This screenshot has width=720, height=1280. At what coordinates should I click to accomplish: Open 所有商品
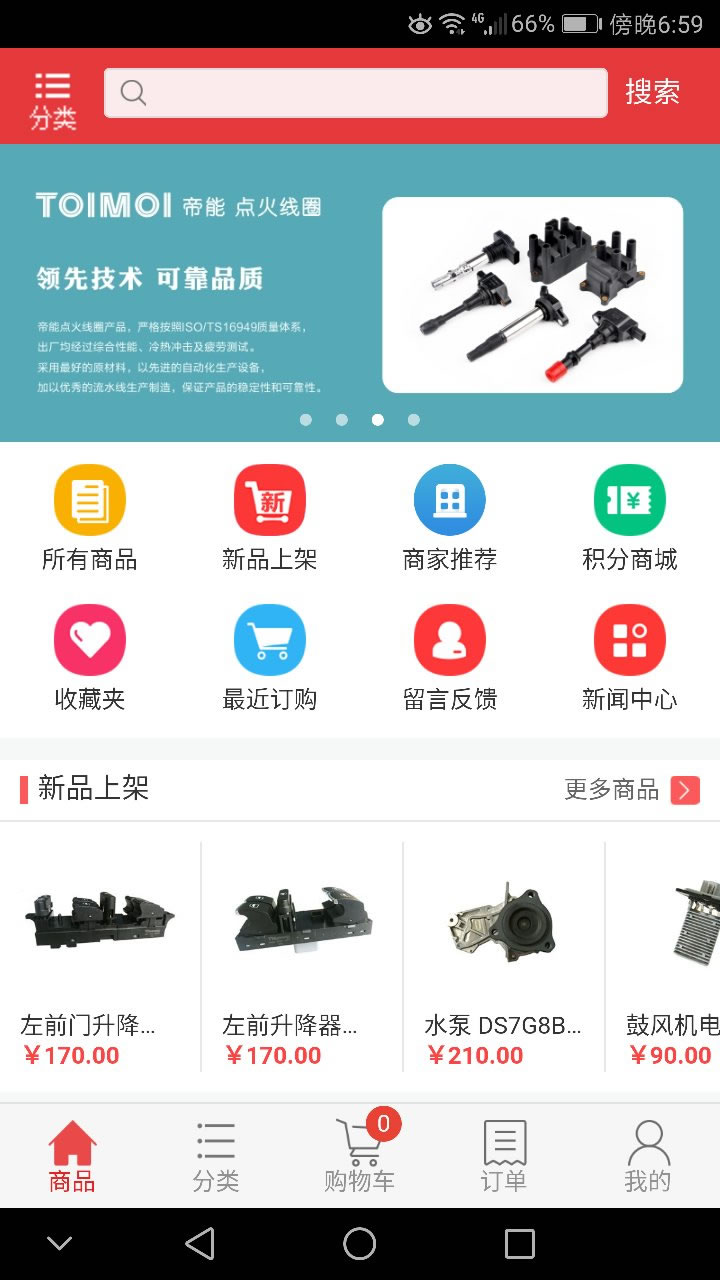click(x=89, y=518)
